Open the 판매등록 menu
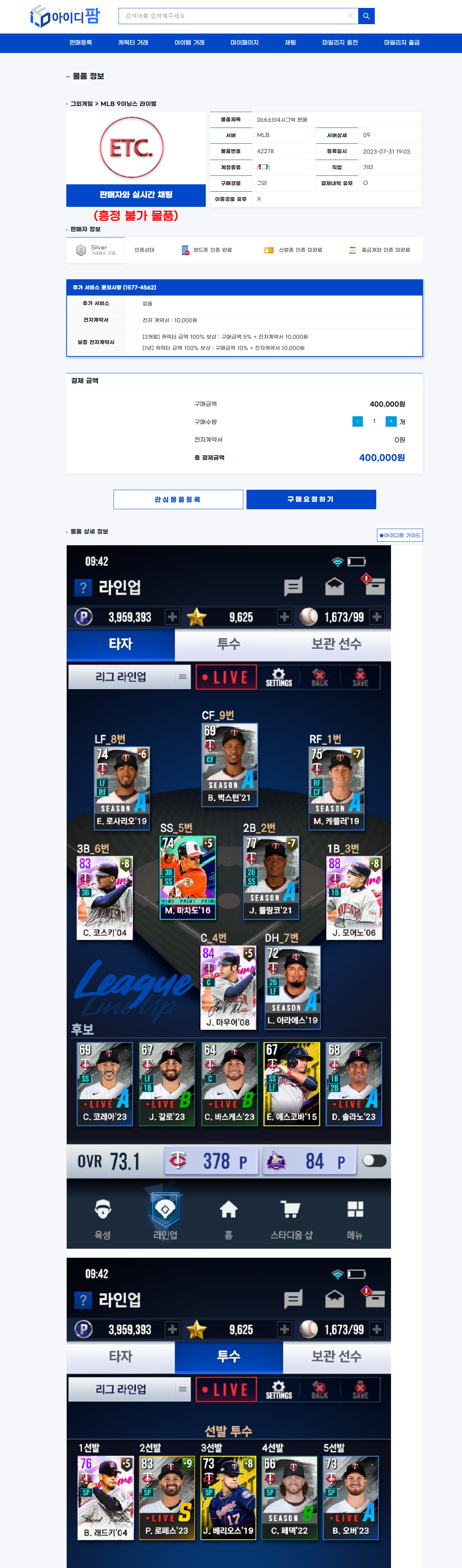This screenshot has height=1568, width=462. pyautogui.click(x=80, y=43)
